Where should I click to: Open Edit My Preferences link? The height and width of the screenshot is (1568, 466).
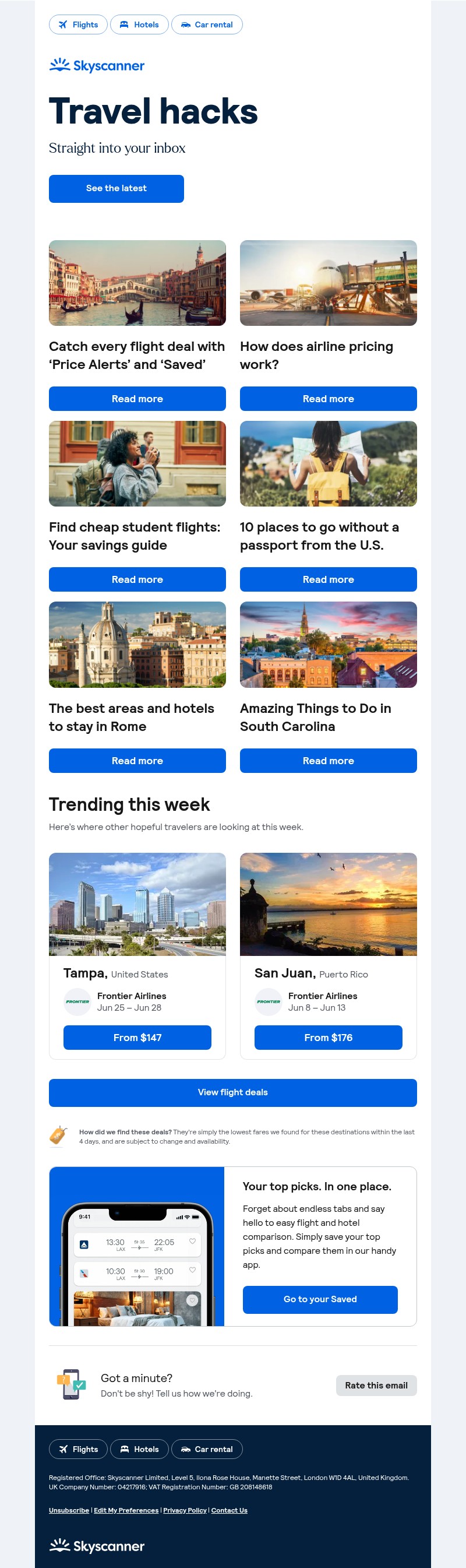(x=126, y=1510)
